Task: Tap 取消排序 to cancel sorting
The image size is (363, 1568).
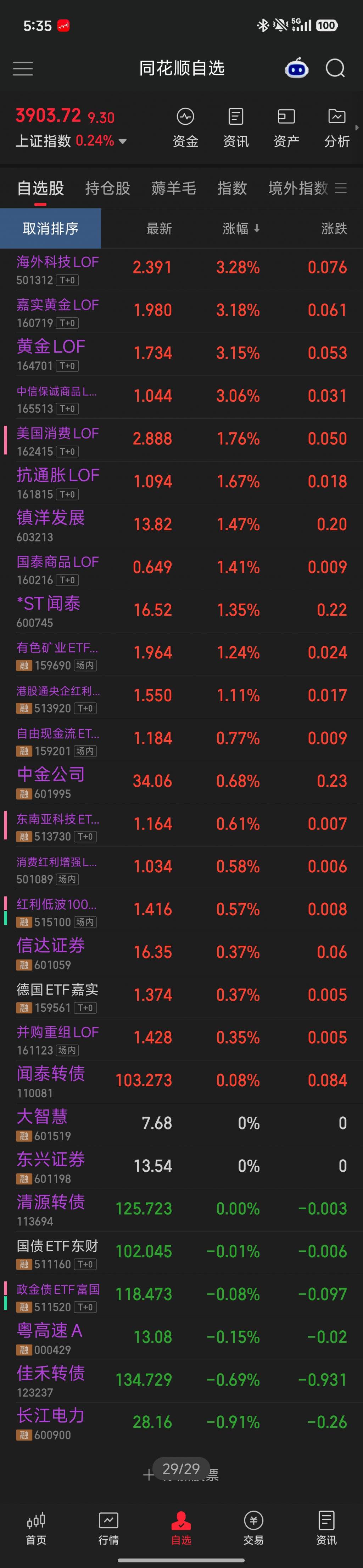Action: tap(51, 228)
